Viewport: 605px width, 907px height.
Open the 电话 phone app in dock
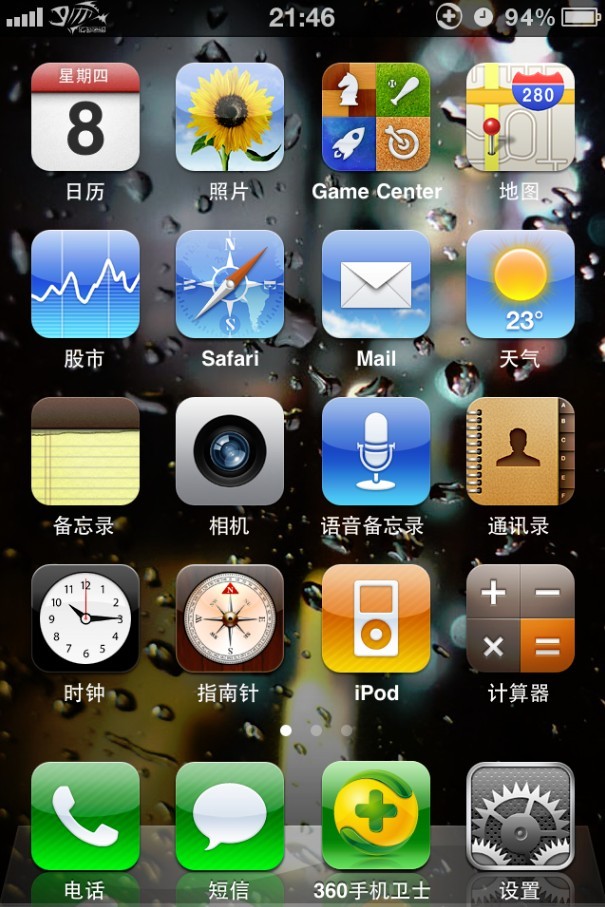[85, 816]
